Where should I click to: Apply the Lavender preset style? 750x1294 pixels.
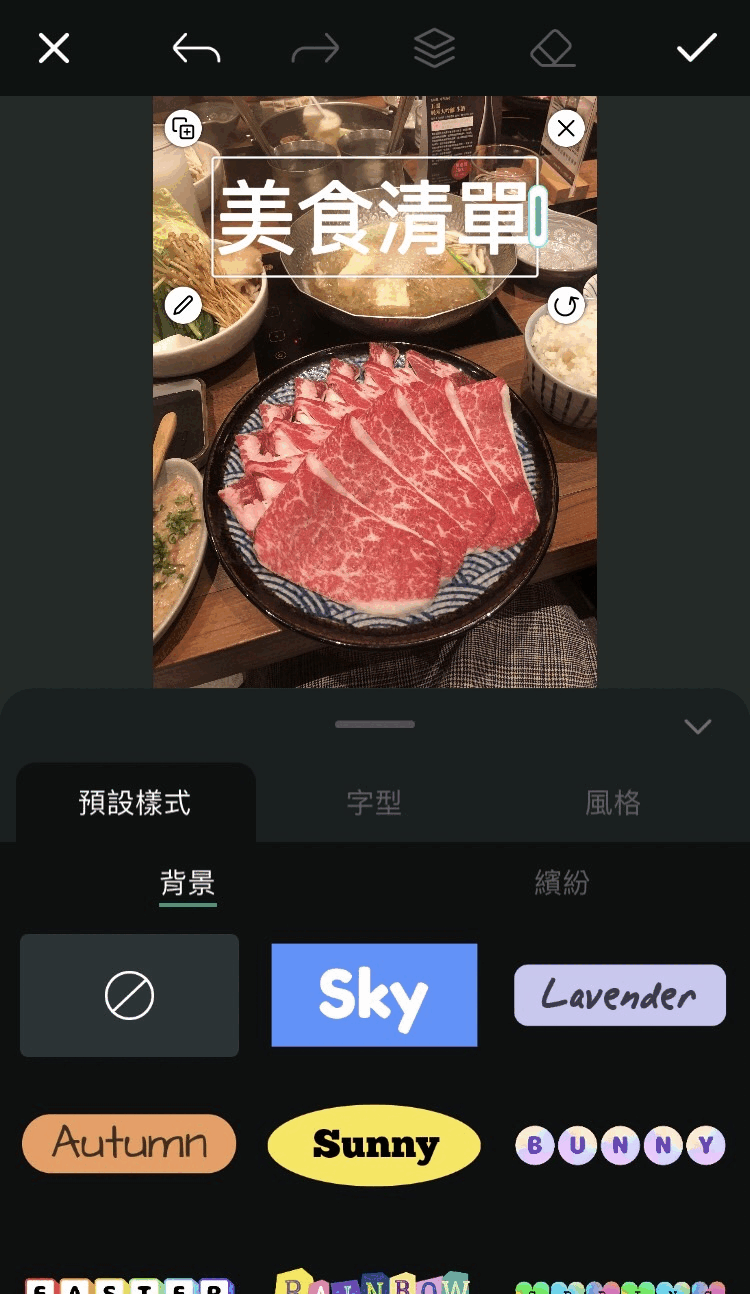pos(620,995)
